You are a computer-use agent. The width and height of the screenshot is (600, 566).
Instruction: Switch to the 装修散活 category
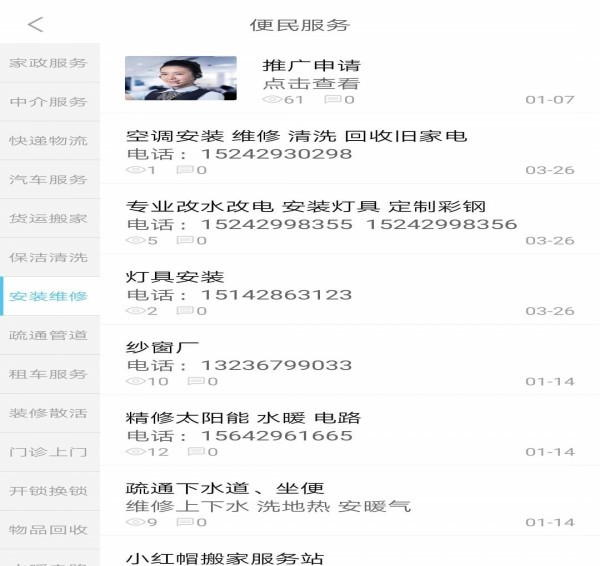tap(49, 414)
